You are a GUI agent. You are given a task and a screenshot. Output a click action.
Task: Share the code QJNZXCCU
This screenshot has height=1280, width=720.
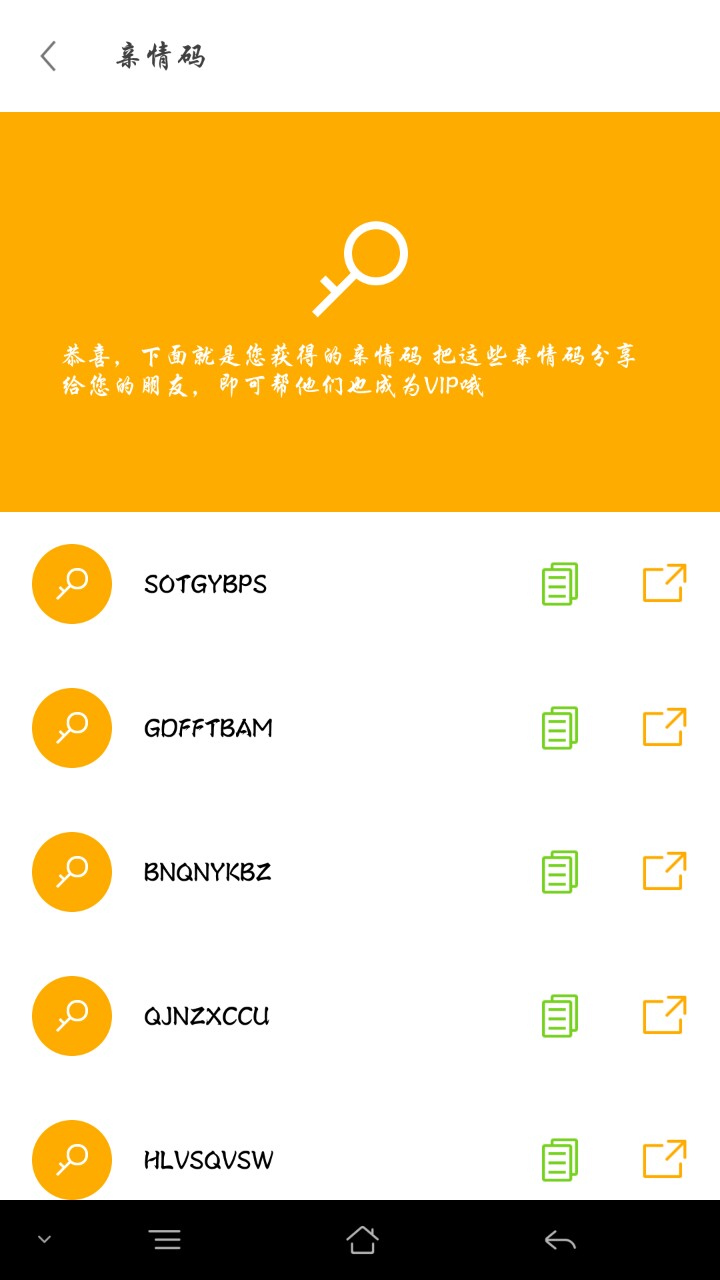tap(664, 1016)
